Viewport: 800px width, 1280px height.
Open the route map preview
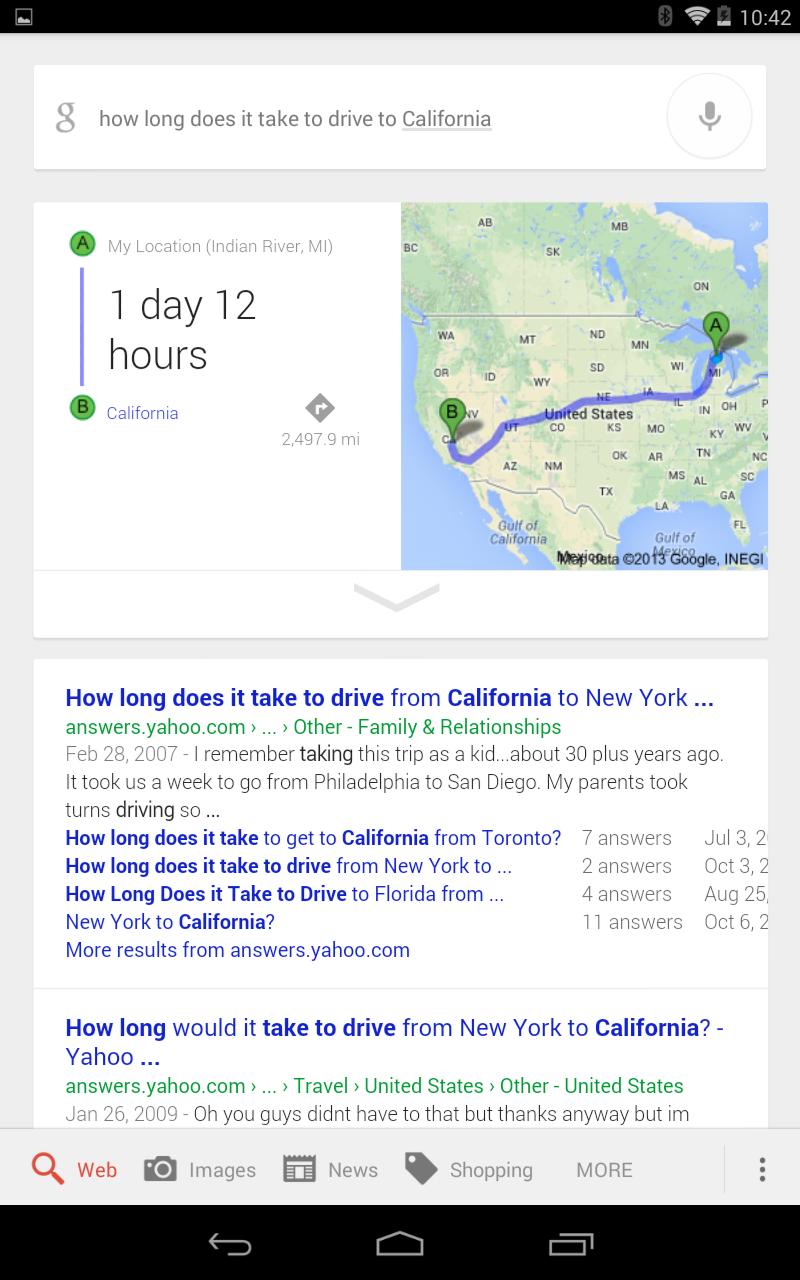(x=584, y=386)
